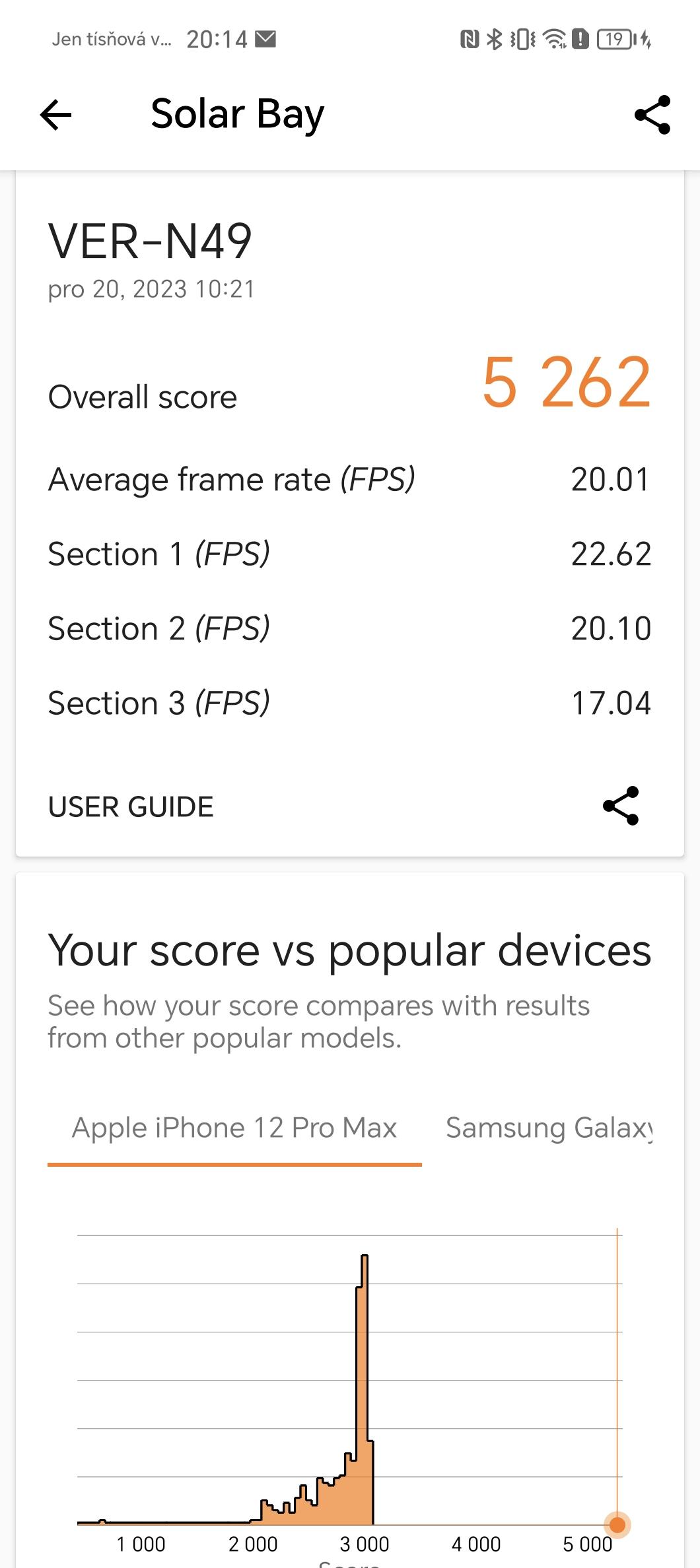The height and width of the screenshot is (1568, 700).
Task: Go back using the top-left arrow
Action: coord(55,115)
